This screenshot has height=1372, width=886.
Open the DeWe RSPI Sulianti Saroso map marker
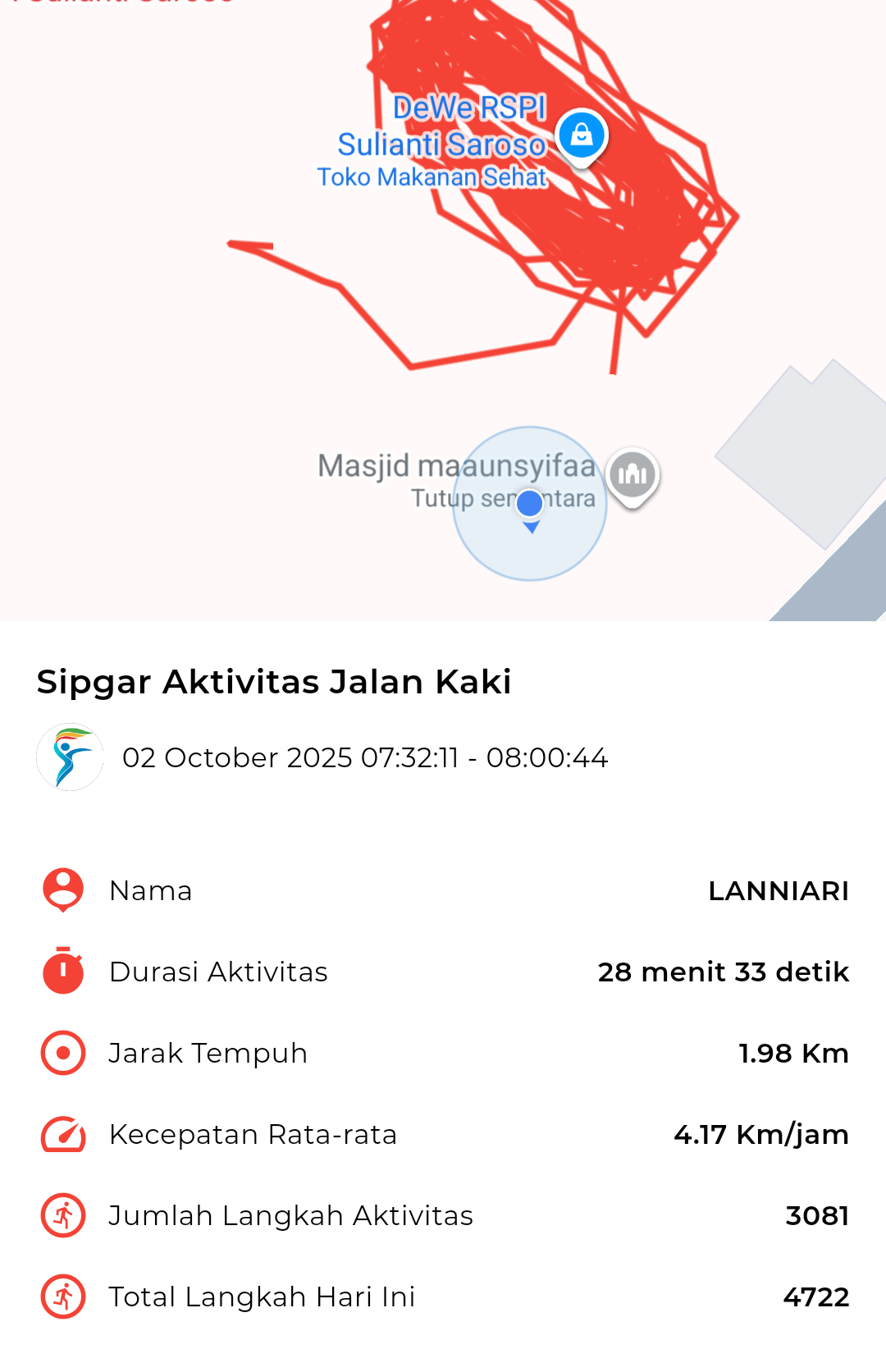coord(582,135)
